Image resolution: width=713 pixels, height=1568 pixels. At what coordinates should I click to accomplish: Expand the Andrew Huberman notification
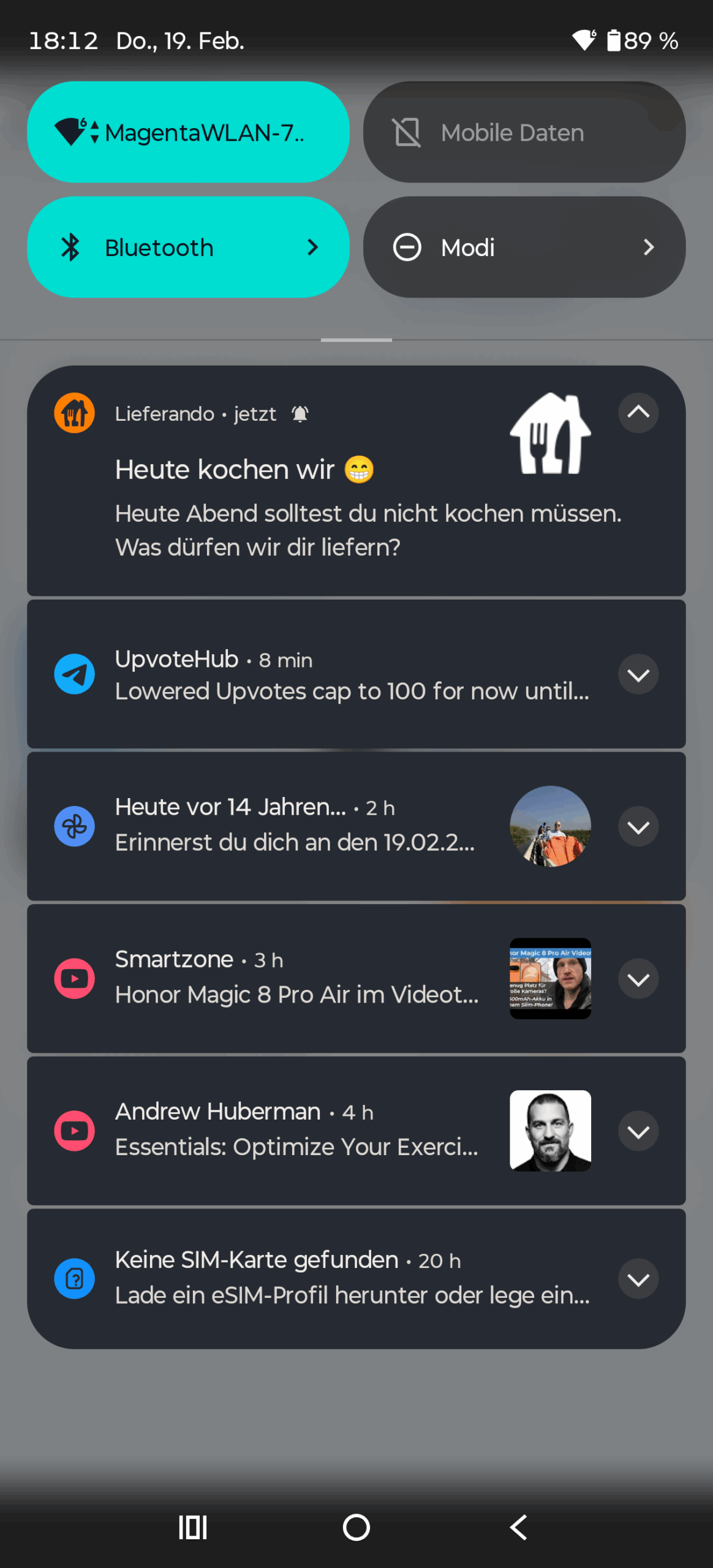638,1131
